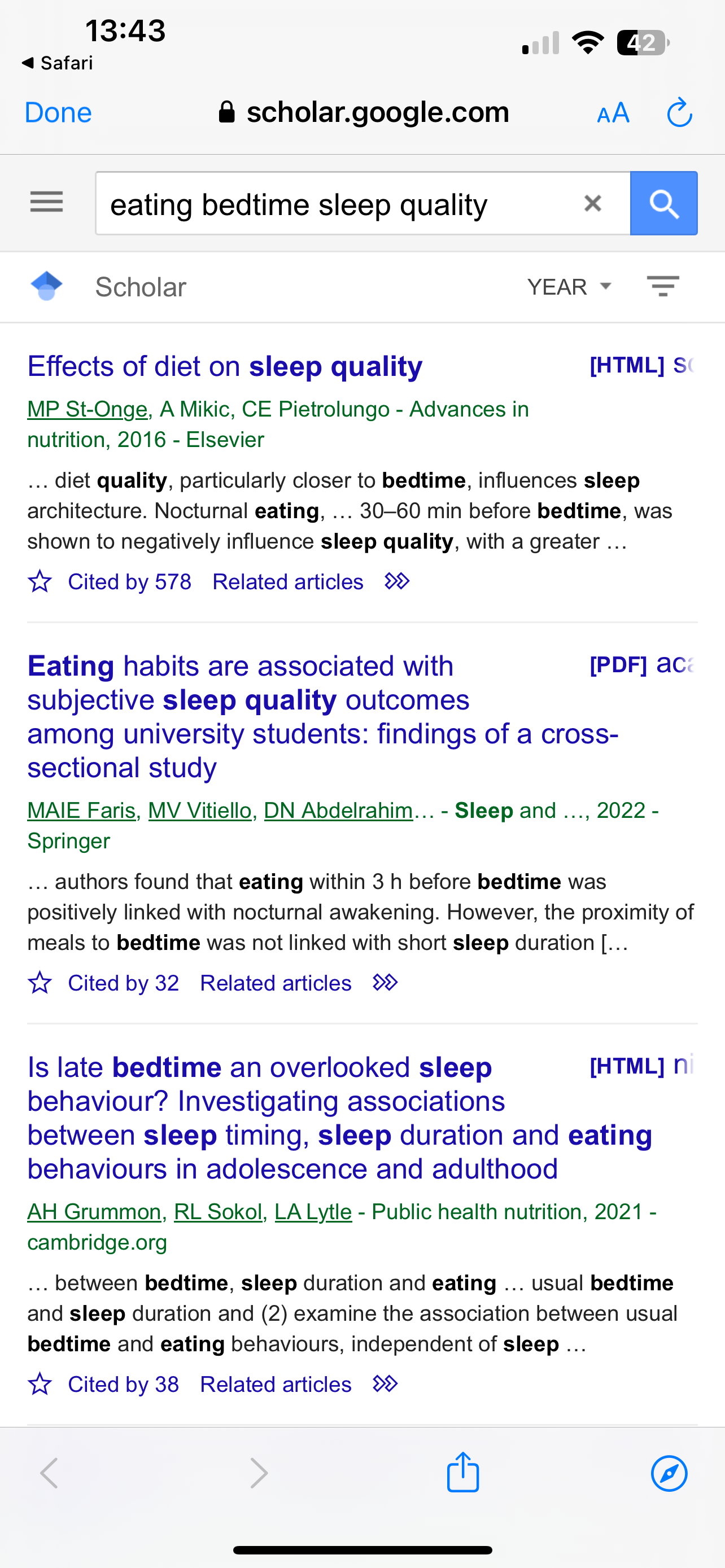Viewport: 725px width, 1568px height.
Task: Share this page via the share icon
Action: tap(462, 1473)
